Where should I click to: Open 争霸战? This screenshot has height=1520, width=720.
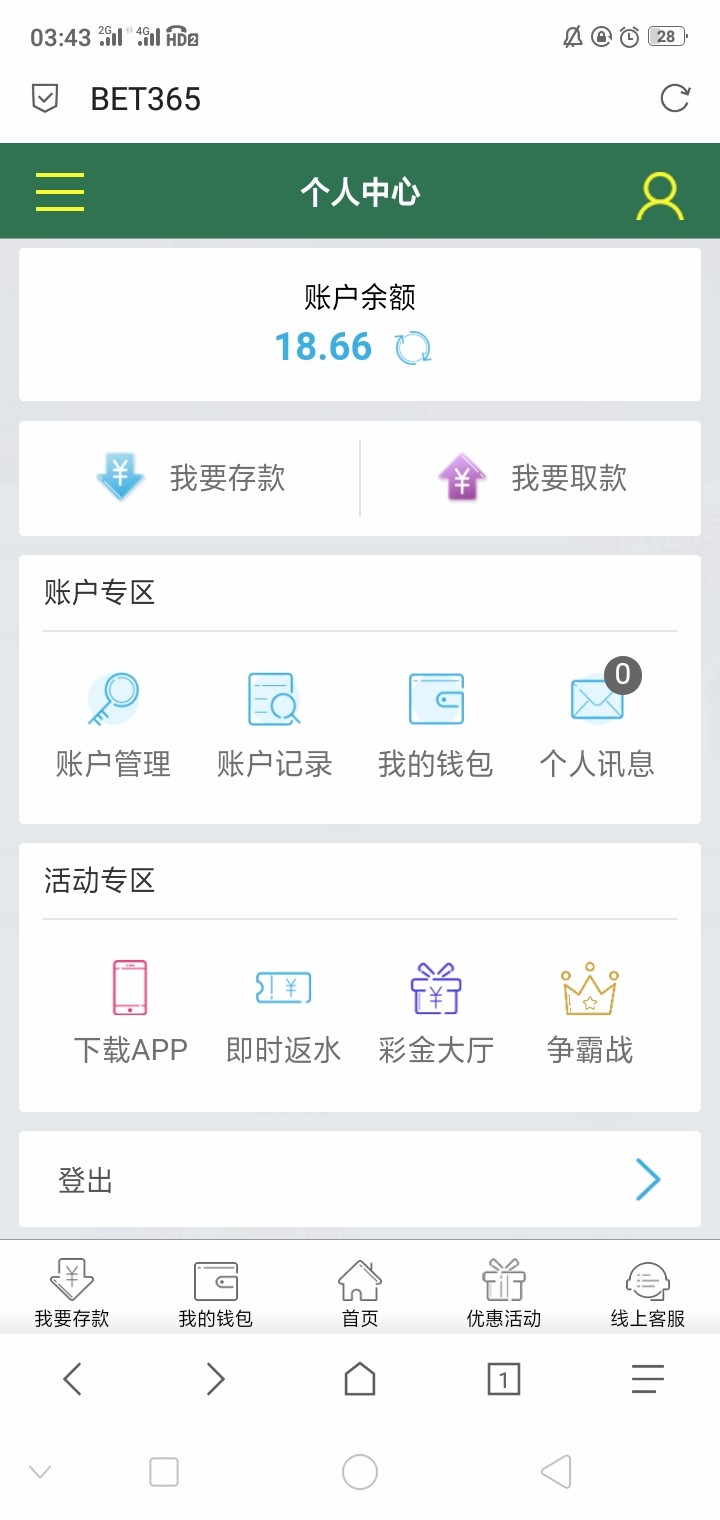point(590,1010)
